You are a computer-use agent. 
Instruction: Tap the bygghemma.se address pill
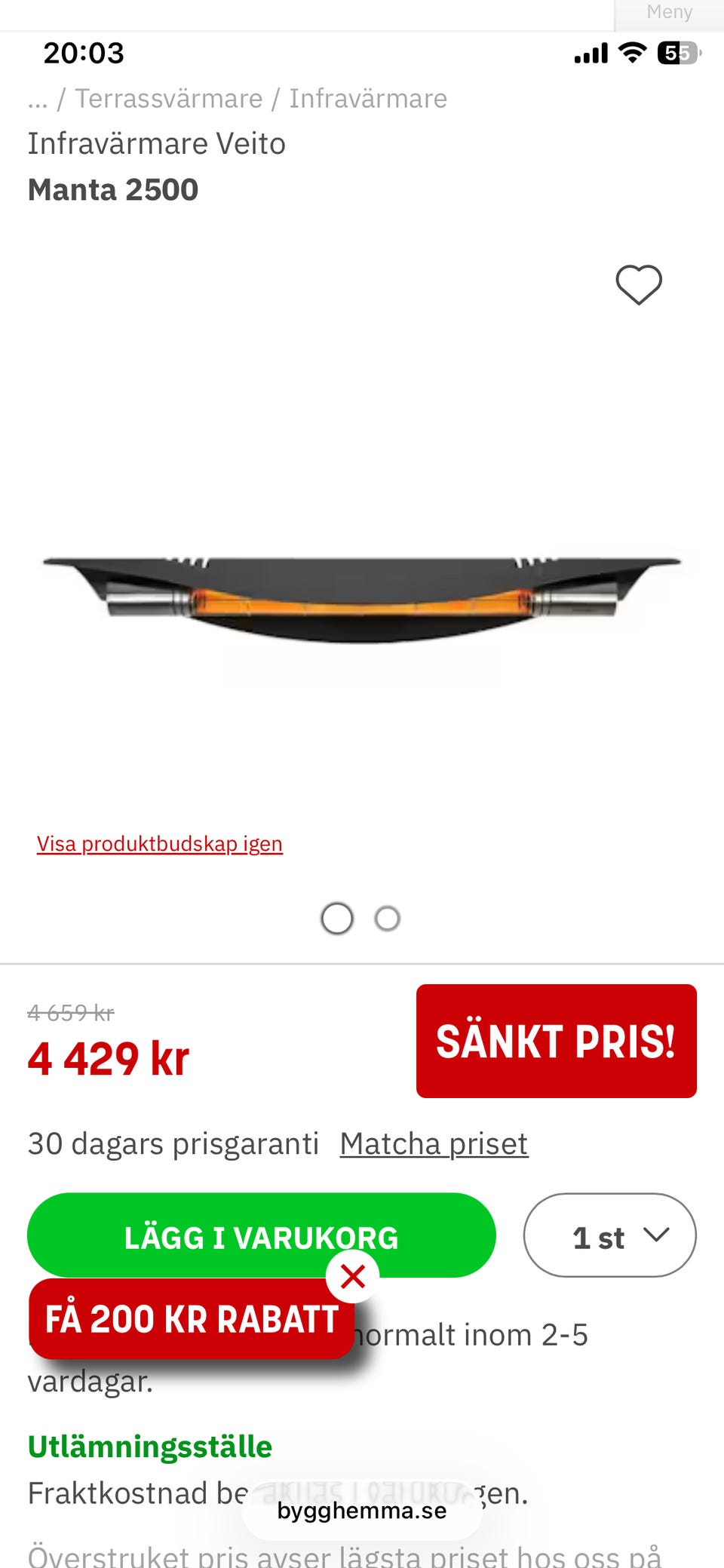click(362, 1511)
